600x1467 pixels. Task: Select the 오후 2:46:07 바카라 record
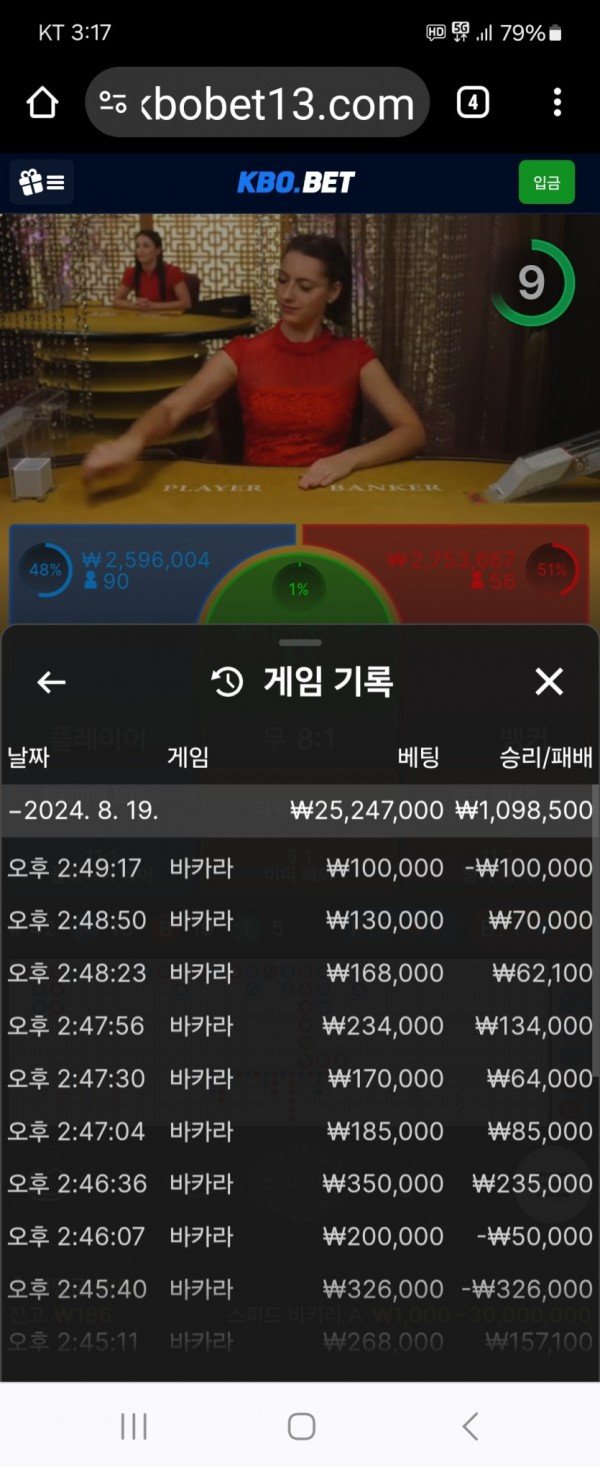click(298, 1237)
